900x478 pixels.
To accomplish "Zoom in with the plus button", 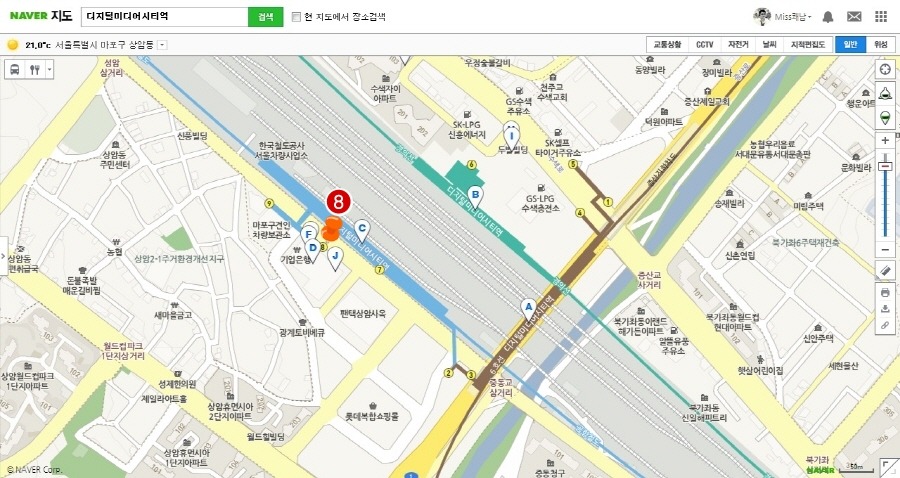I will tap(885, 141).
